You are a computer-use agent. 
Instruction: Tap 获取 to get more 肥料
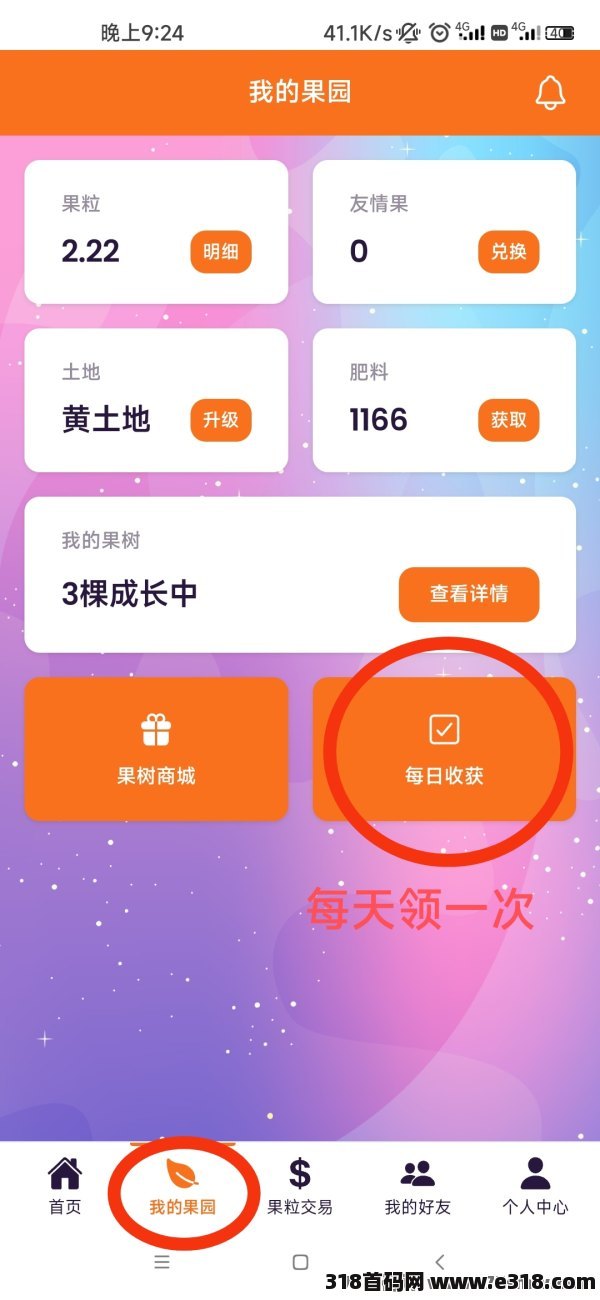point(508,420)
